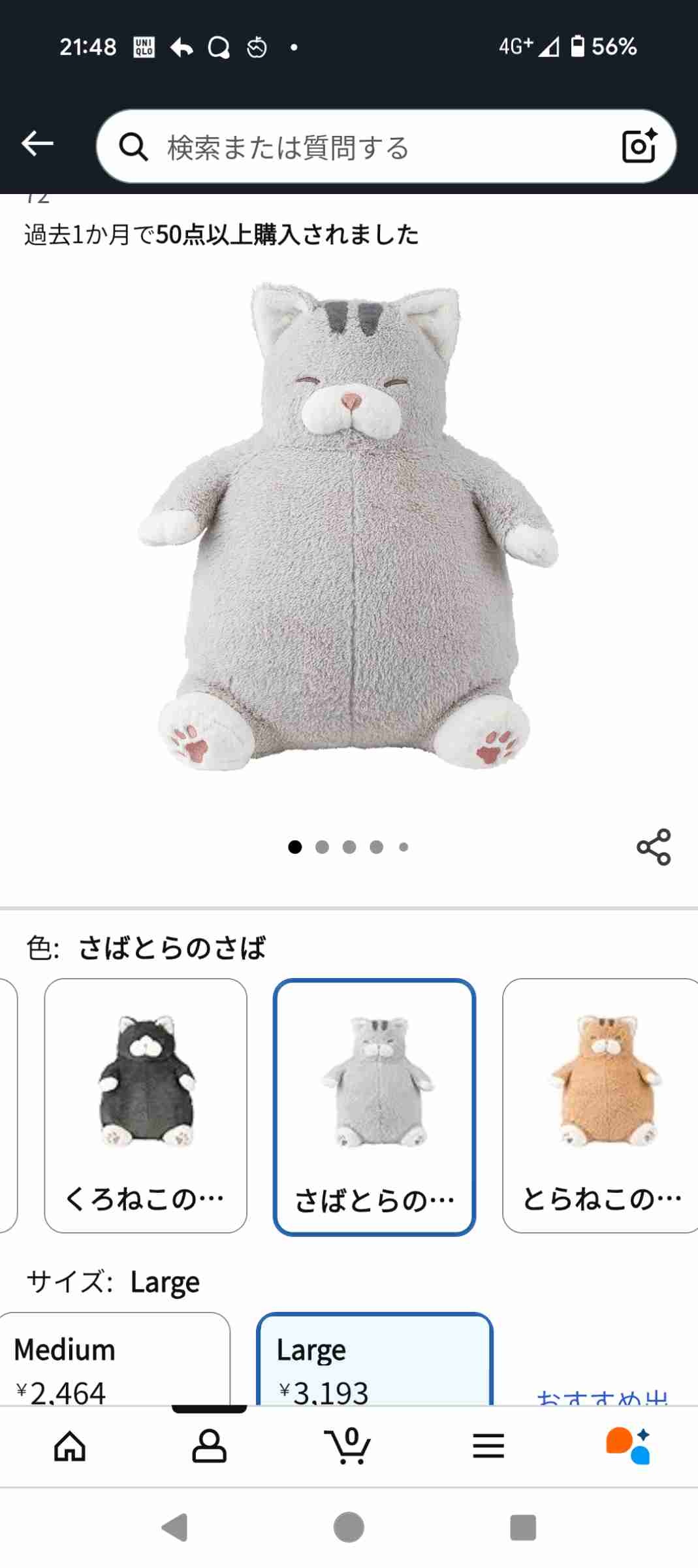Go to the home tab
Viewport: 698px width, 1568px height.
pyautogui.click(x=70, y=1446)
